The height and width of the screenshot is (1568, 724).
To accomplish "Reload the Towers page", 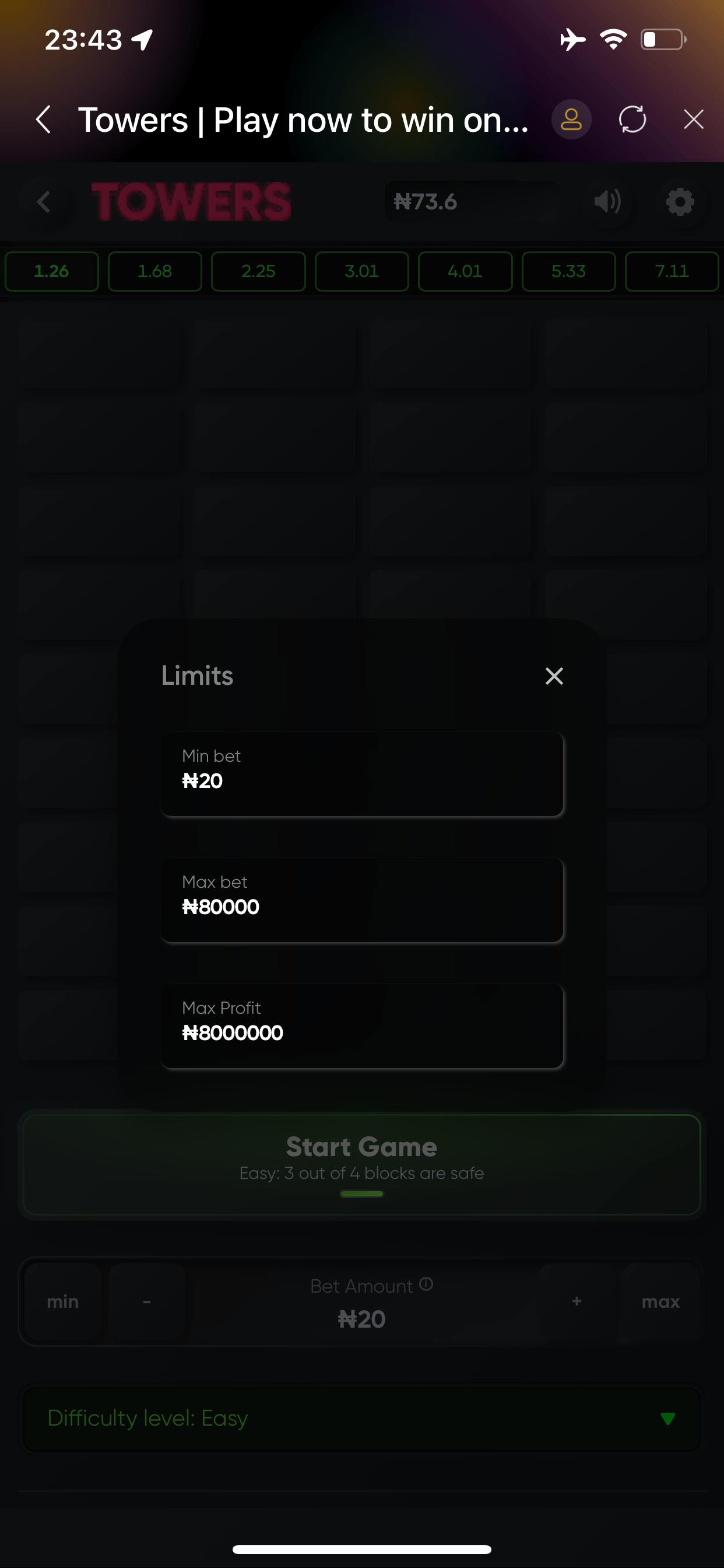I will [x=632, y=120].
